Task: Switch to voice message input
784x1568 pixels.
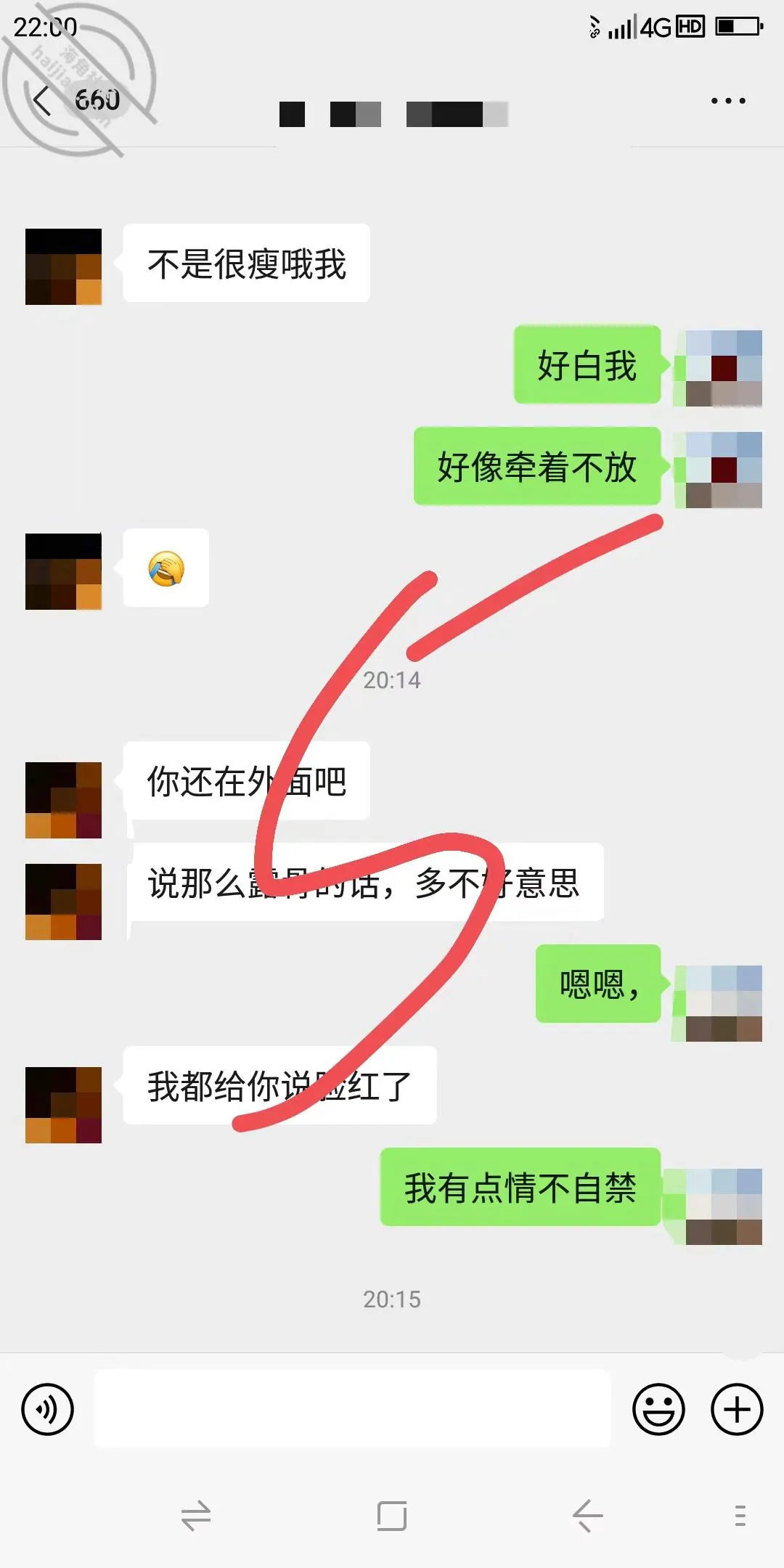Action: (x=48, y=1410)
